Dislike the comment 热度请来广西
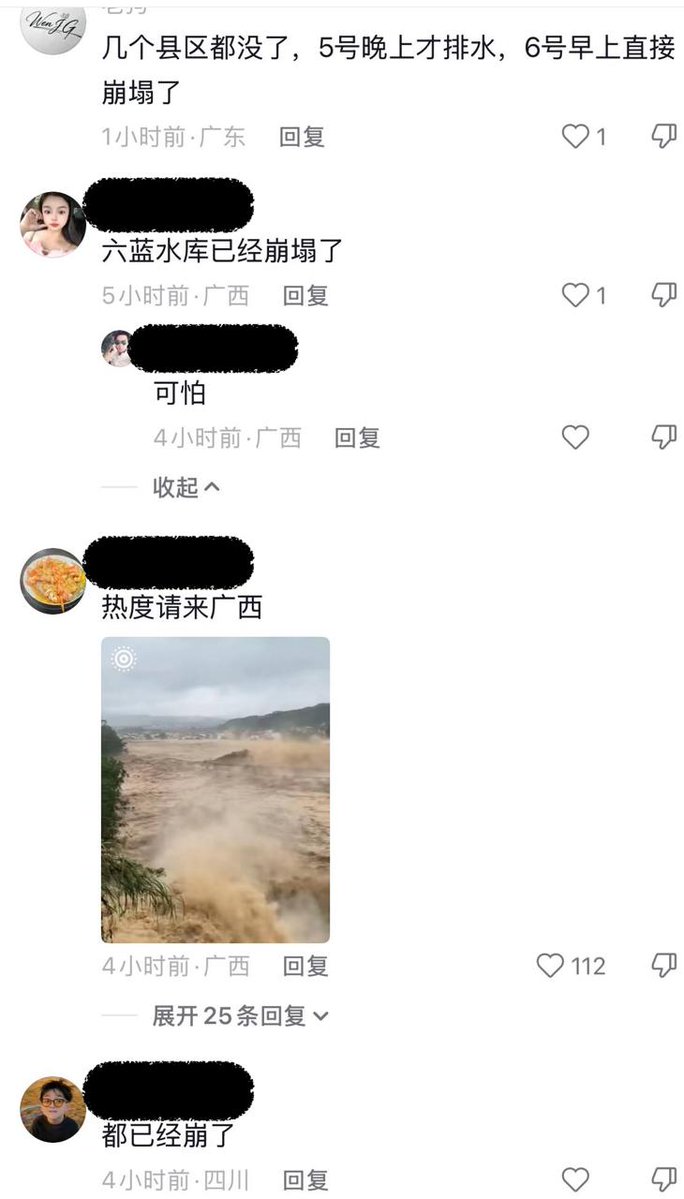 click(663, 966)
